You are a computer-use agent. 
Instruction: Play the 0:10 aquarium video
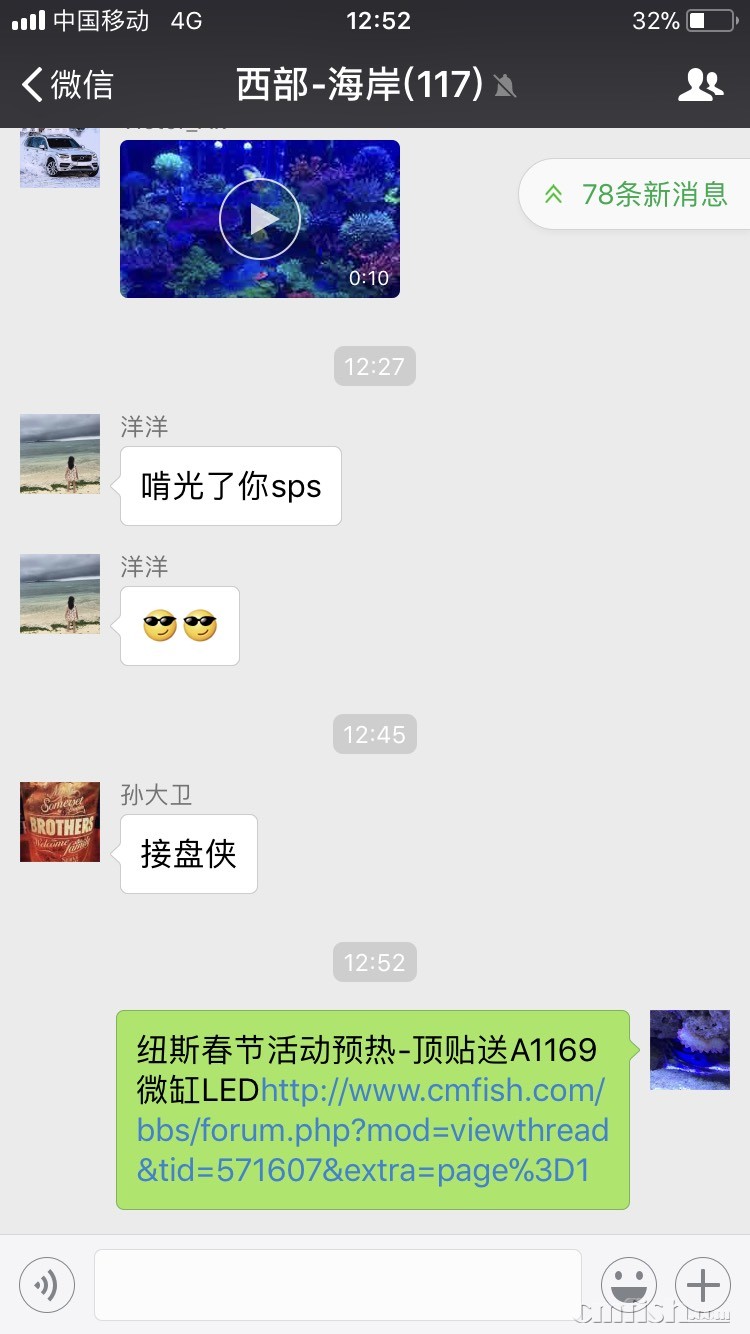tap(260, 219)
